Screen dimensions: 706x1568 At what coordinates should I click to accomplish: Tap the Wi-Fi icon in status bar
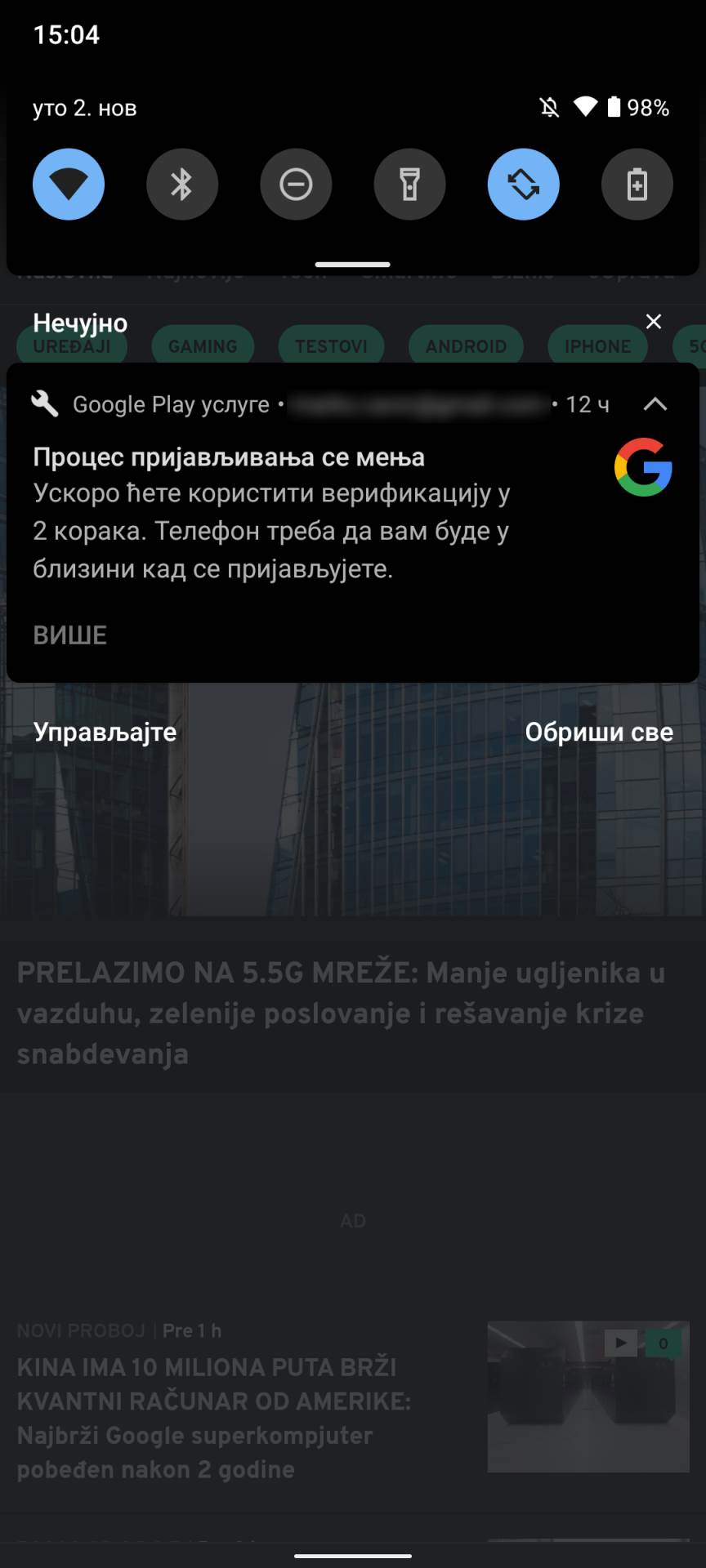(586, 107)
